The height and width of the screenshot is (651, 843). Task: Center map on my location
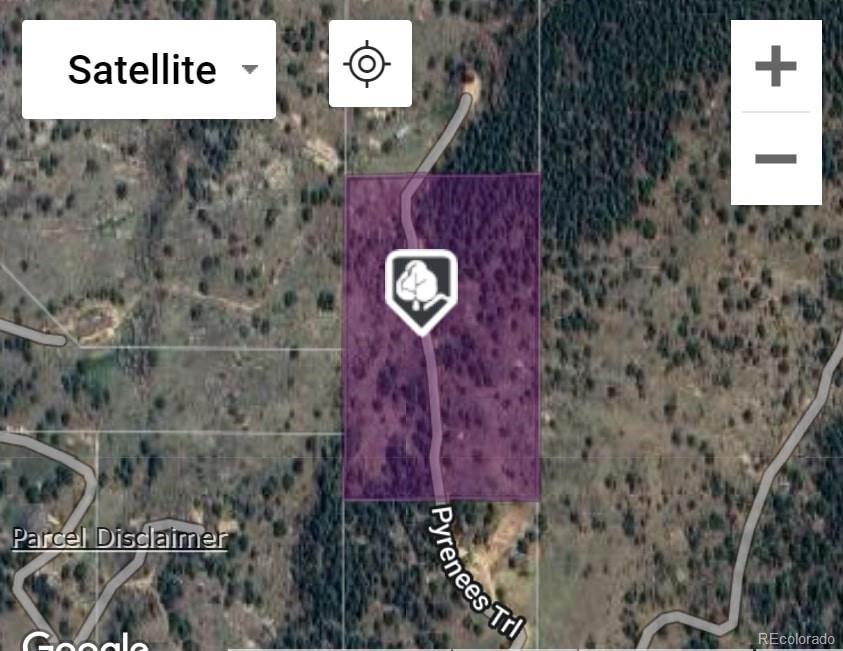click(x=370, y=64)
